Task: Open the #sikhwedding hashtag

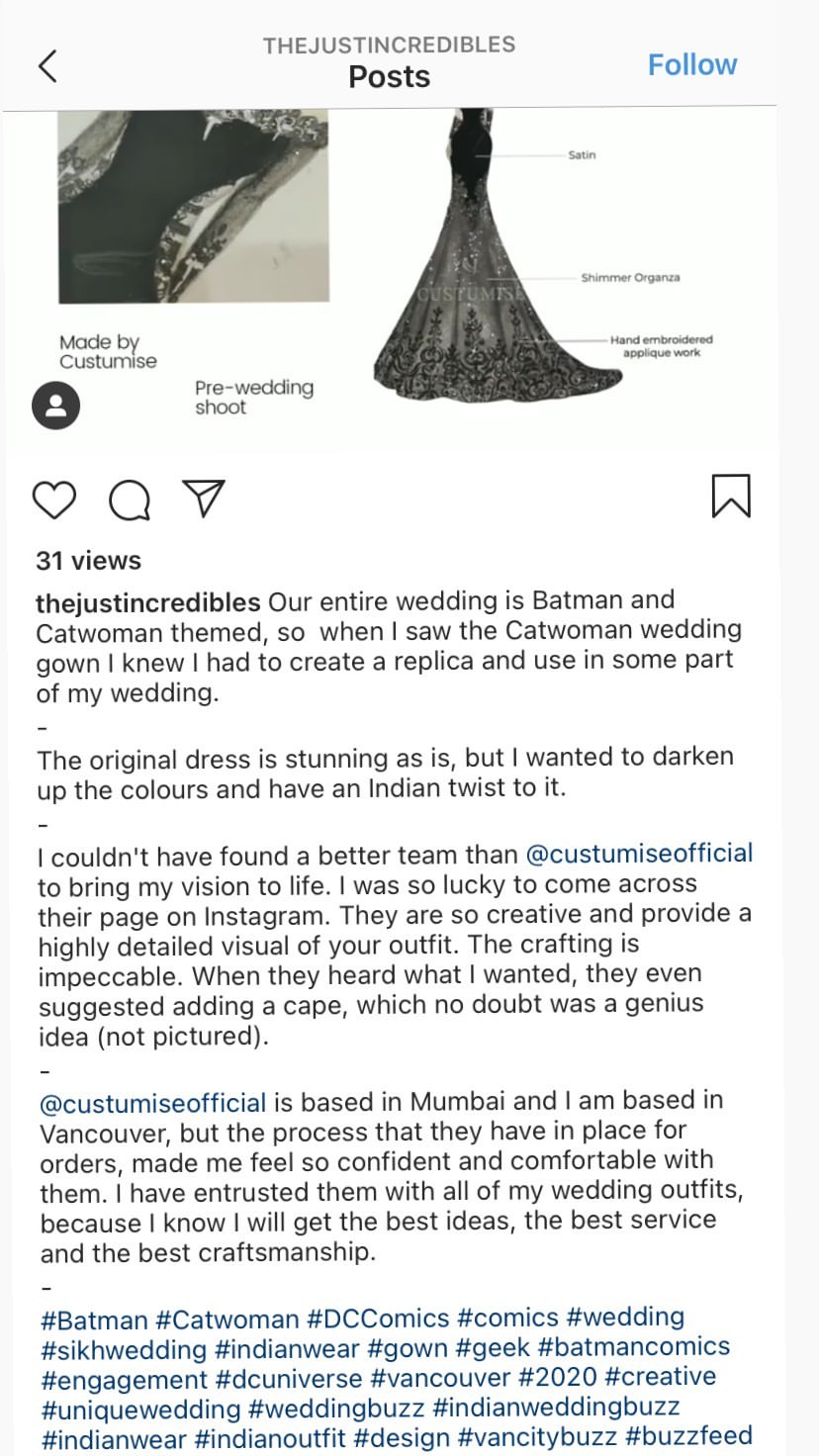Action: click(x=124, y=1349)
